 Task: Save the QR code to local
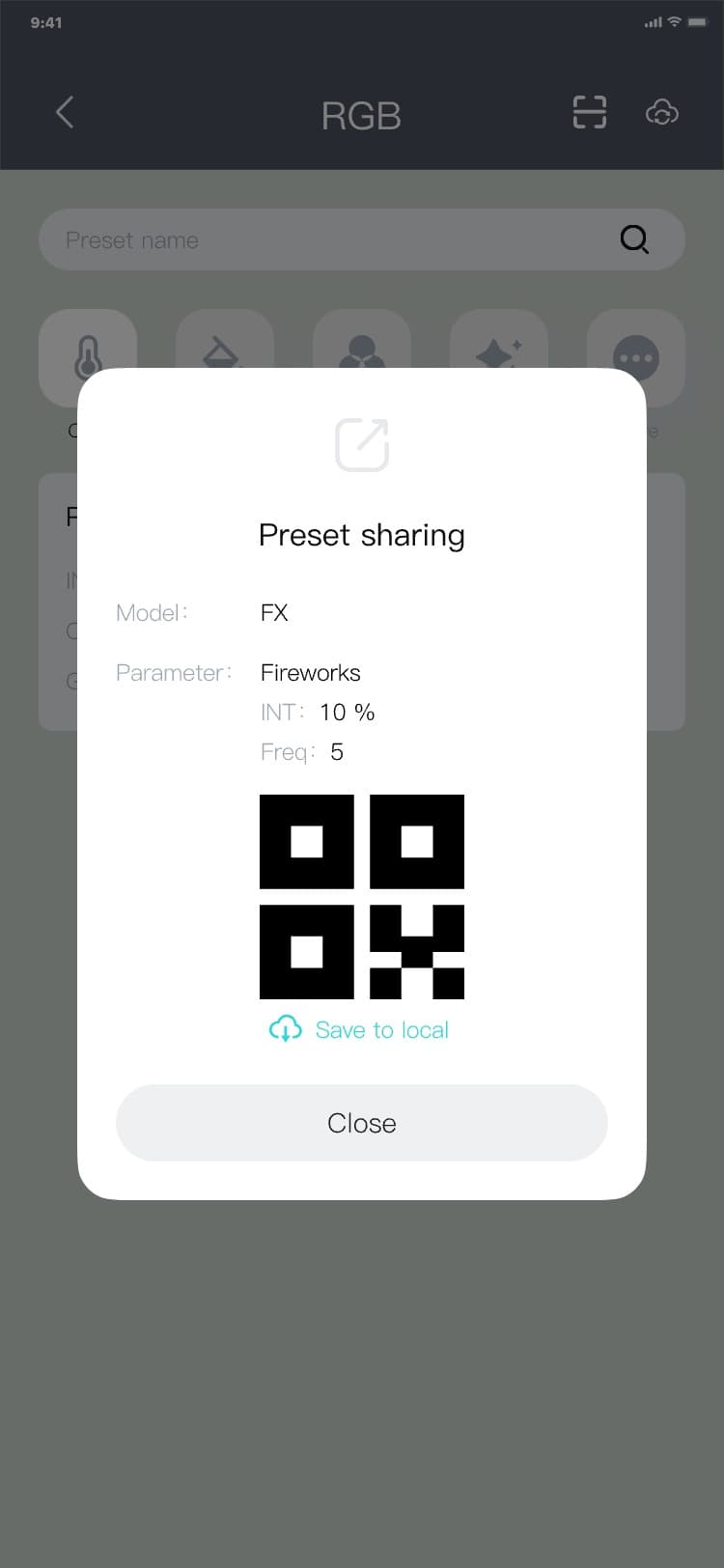click(359, 1029)
